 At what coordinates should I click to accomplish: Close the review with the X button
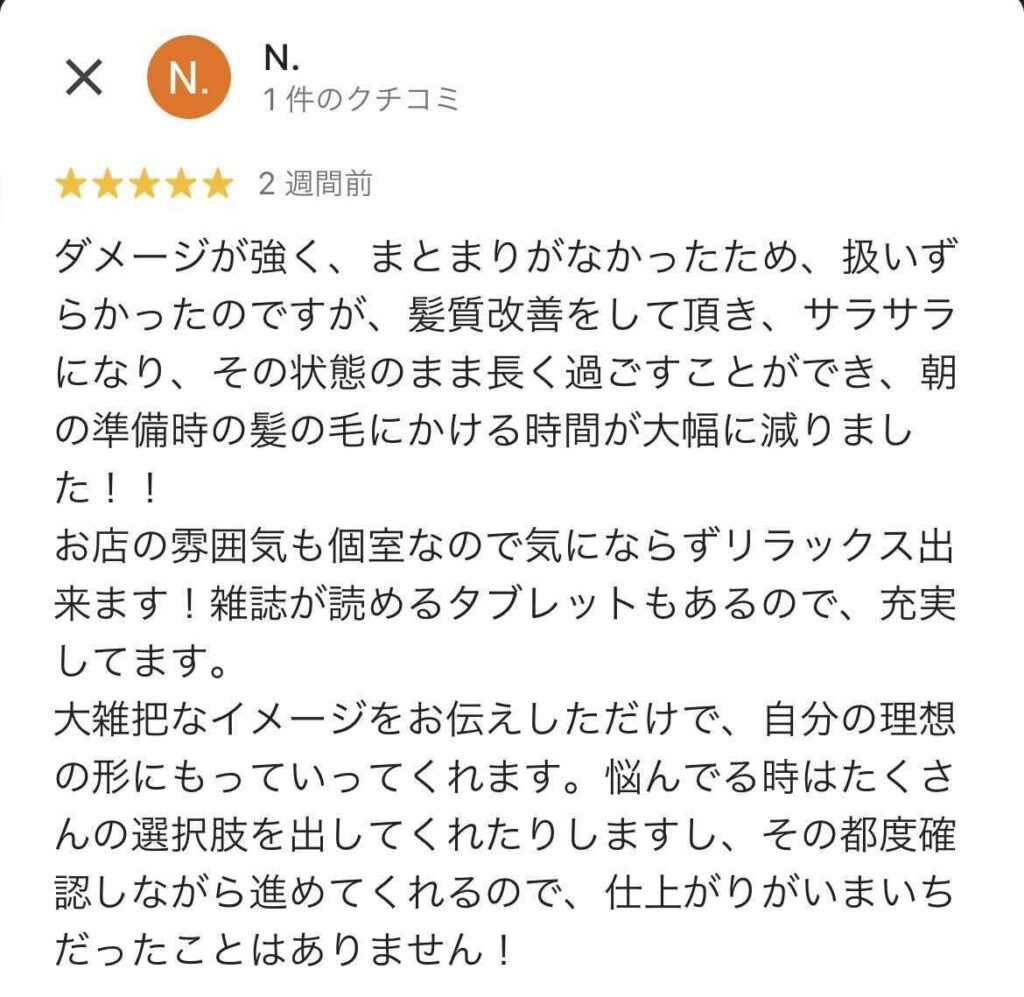click(83, 77)
